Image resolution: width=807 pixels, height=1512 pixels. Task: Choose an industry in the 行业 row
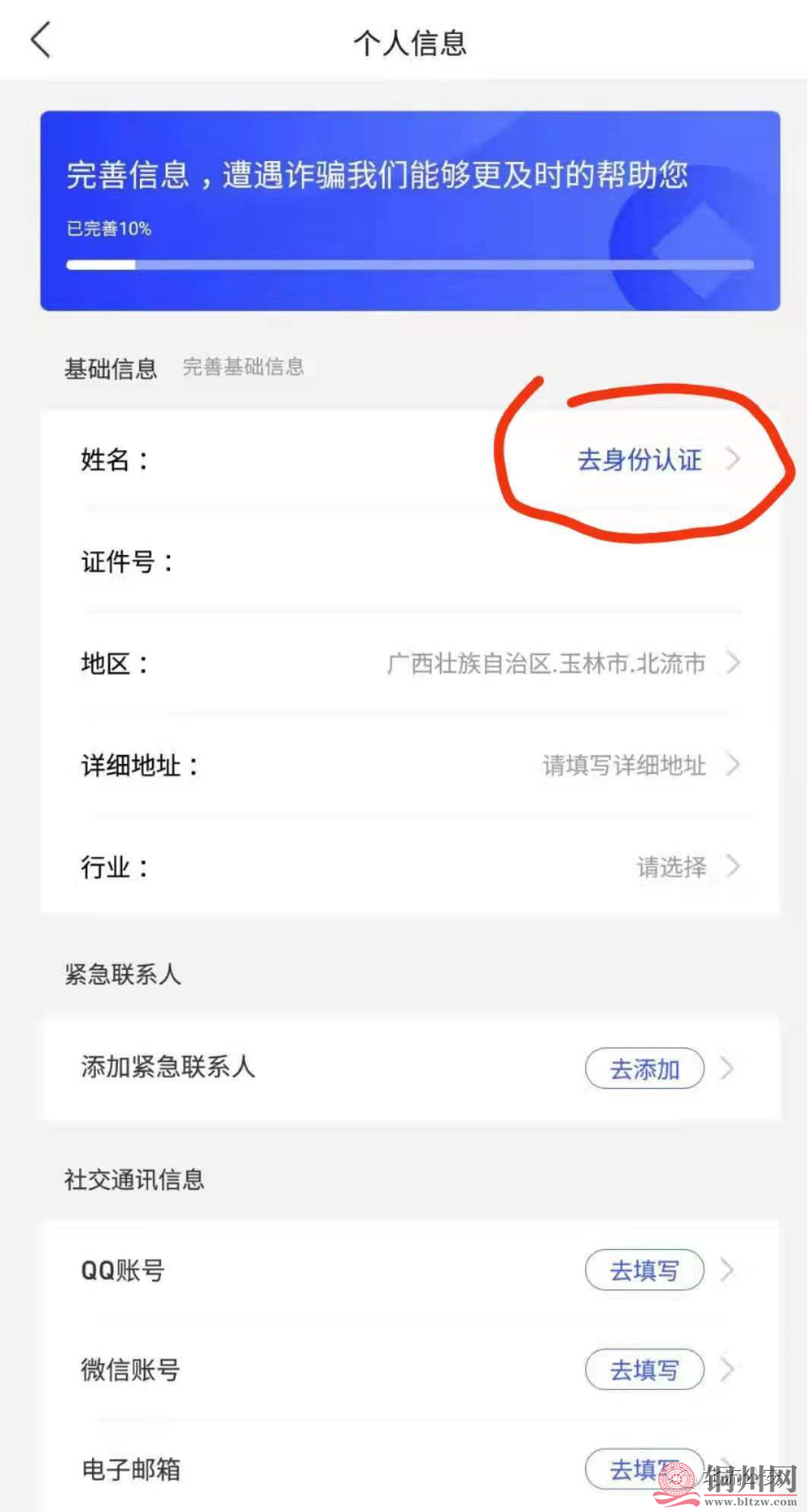[672, 867]
